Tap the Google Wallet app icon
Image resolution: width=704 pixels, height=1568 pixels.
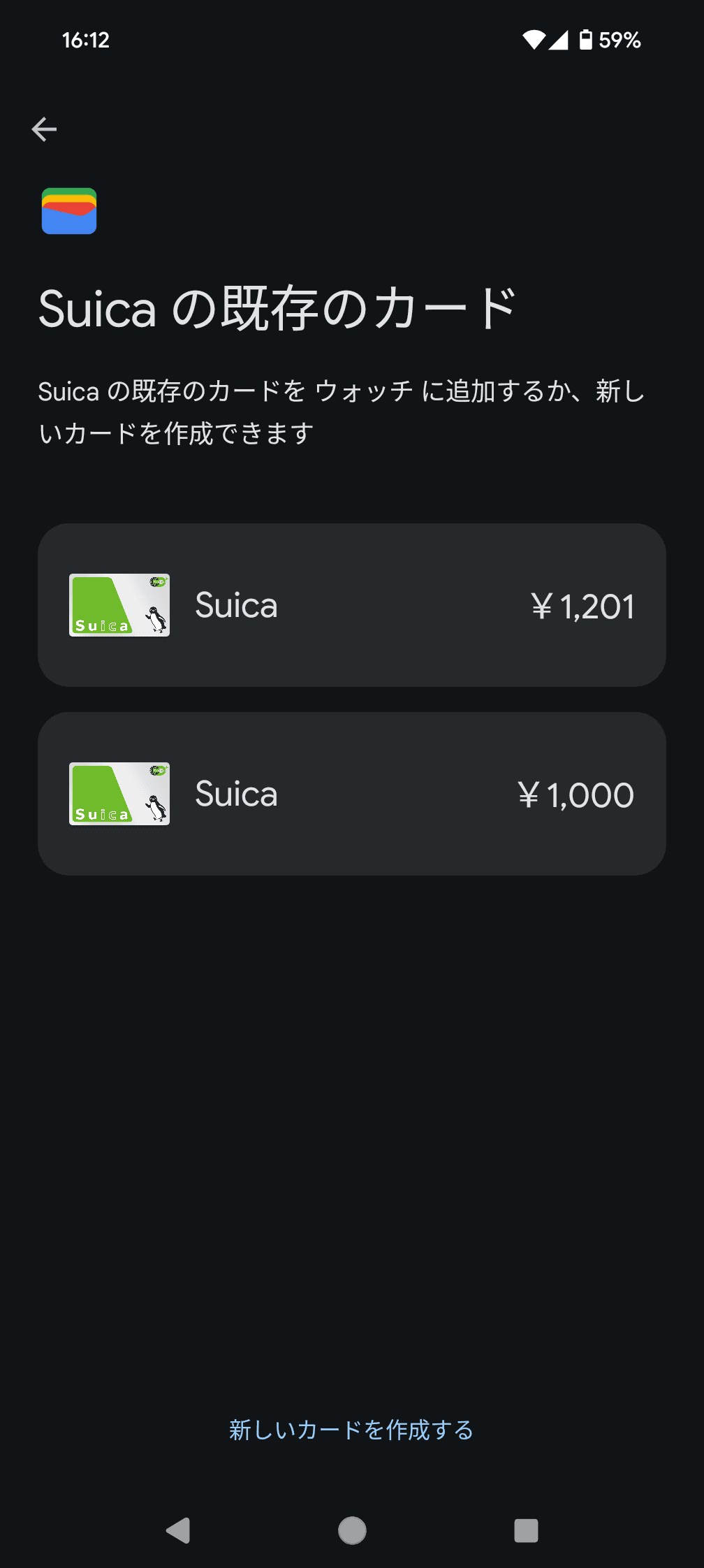tap(68, 211)
